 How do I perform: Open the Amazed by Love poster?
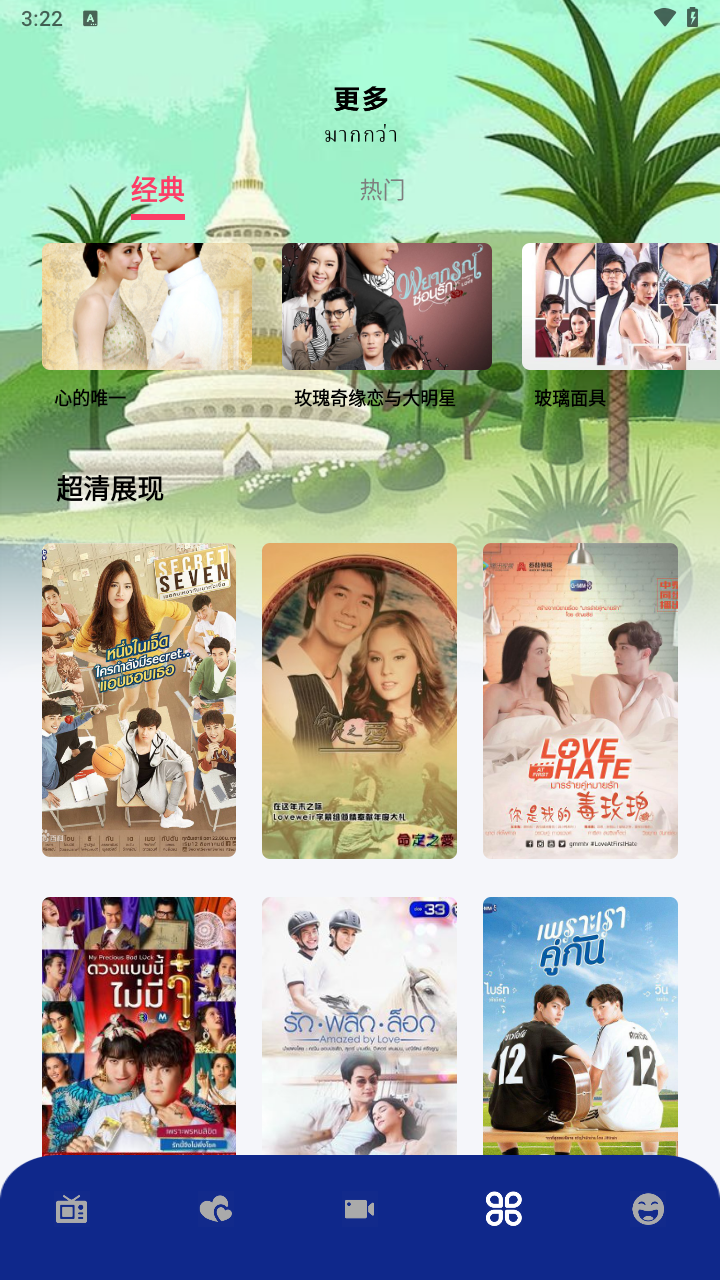pyautogui.click(x=359, y=1025)
